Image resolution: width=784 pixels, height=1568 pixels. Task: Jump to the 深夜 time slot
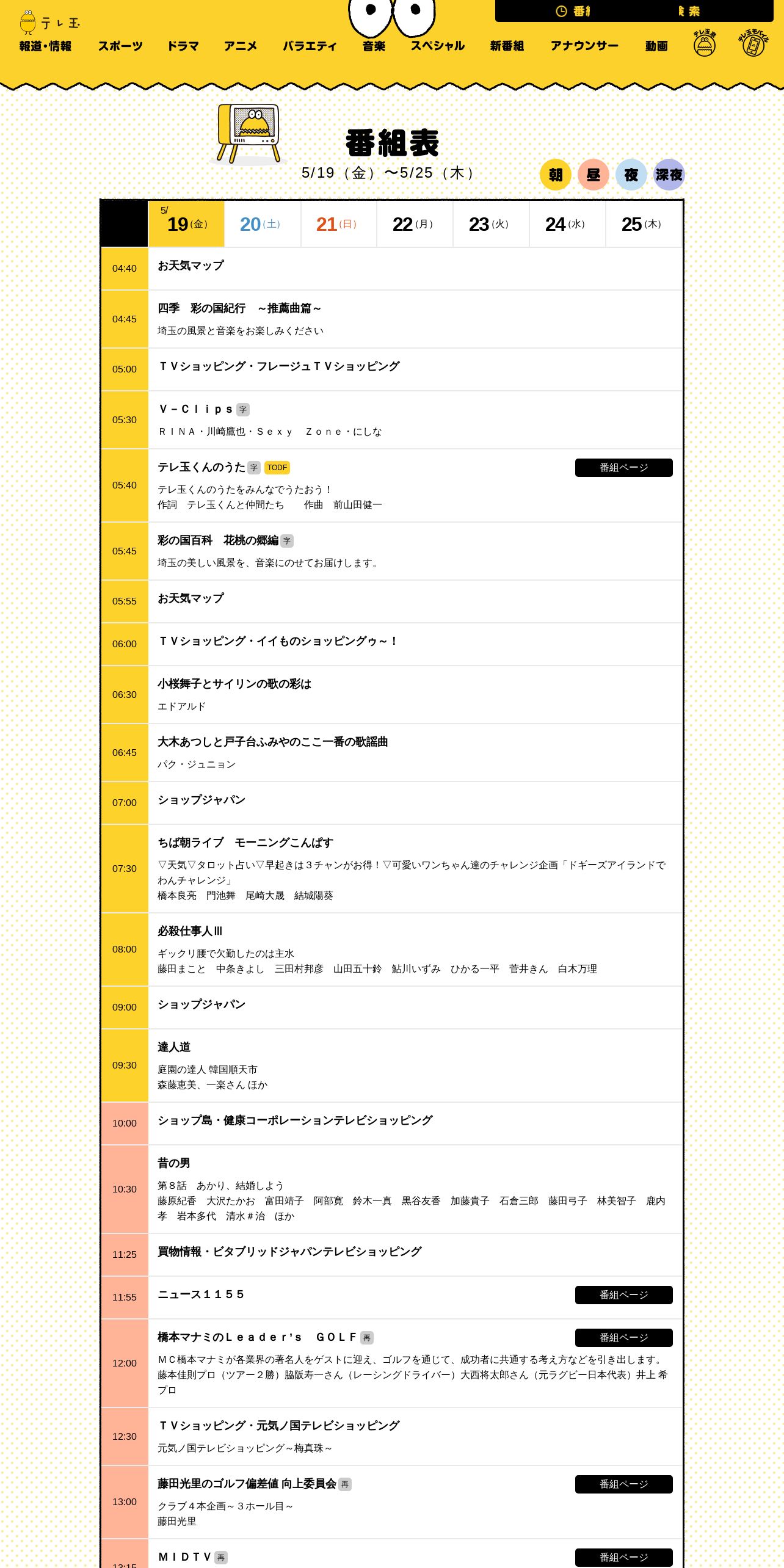pyautogui.click(x=669, y=175)
